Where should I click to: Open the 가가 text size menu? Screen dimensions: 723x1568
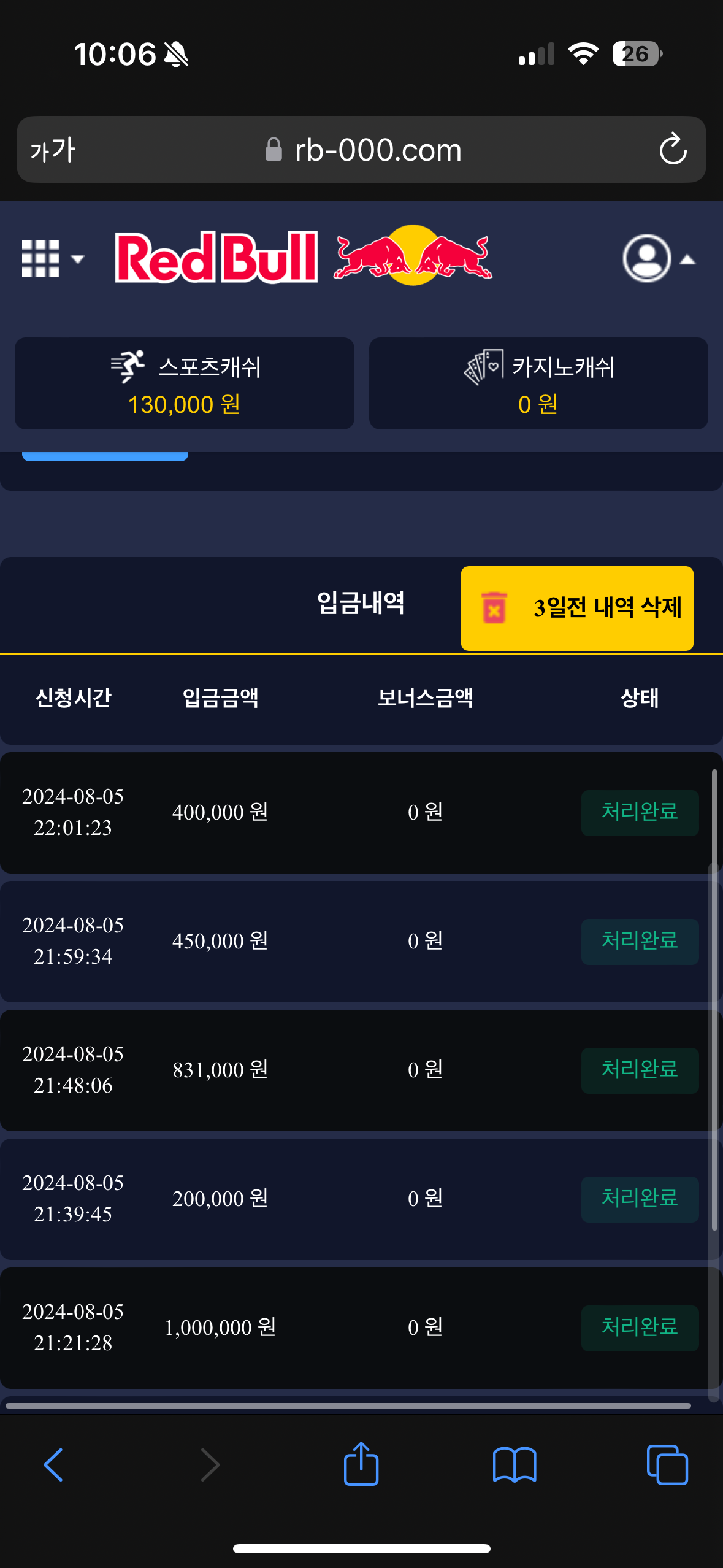53,150
